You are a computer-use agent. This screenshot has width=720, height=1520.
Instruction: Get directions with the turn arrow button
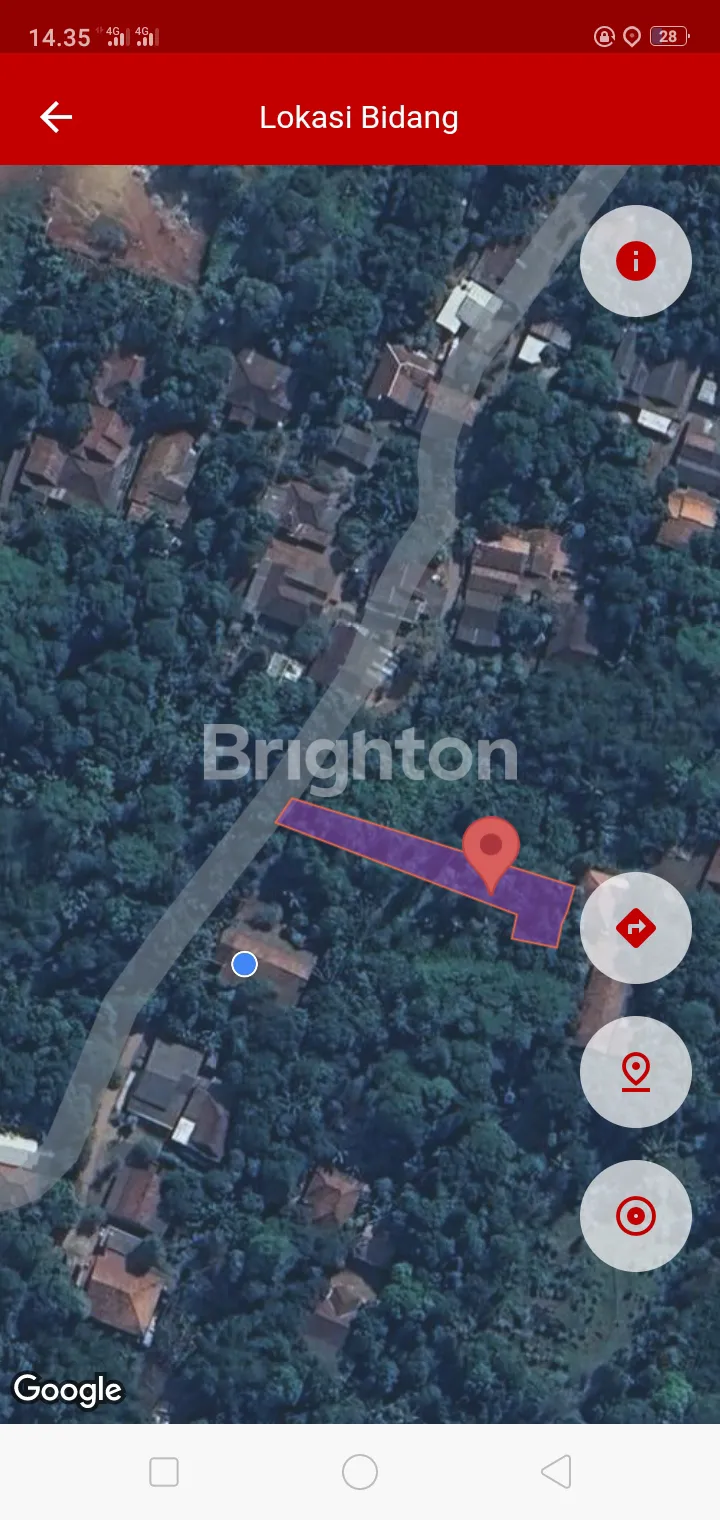tap(635, 928)
